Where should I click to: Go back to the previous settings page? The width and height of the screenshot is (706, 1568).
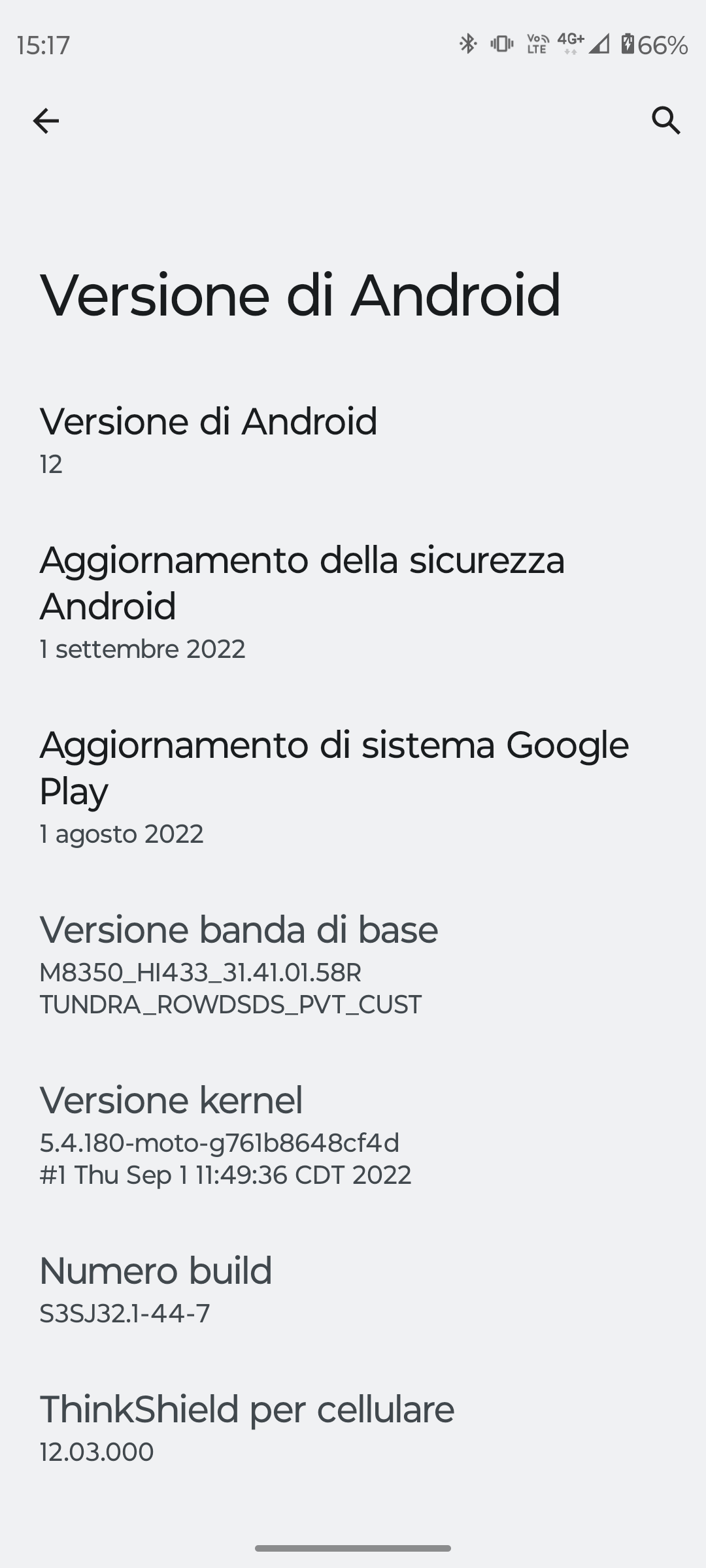click(x=46, y=121)
